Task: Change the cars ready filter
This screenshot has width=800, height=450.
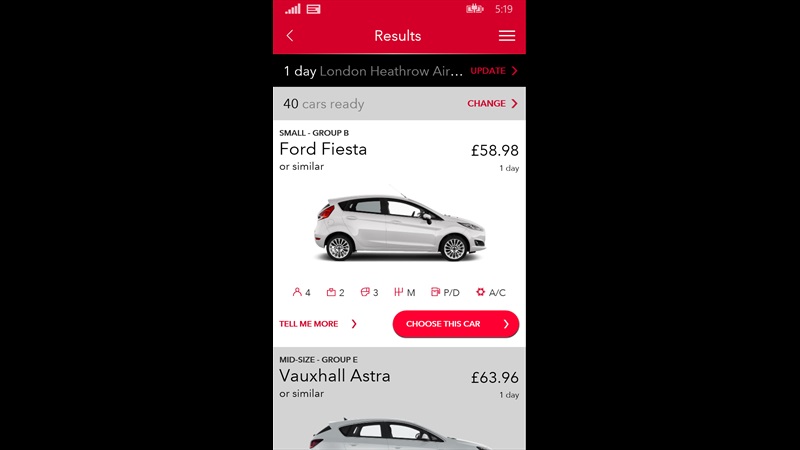Action: [x=492, y=104]
